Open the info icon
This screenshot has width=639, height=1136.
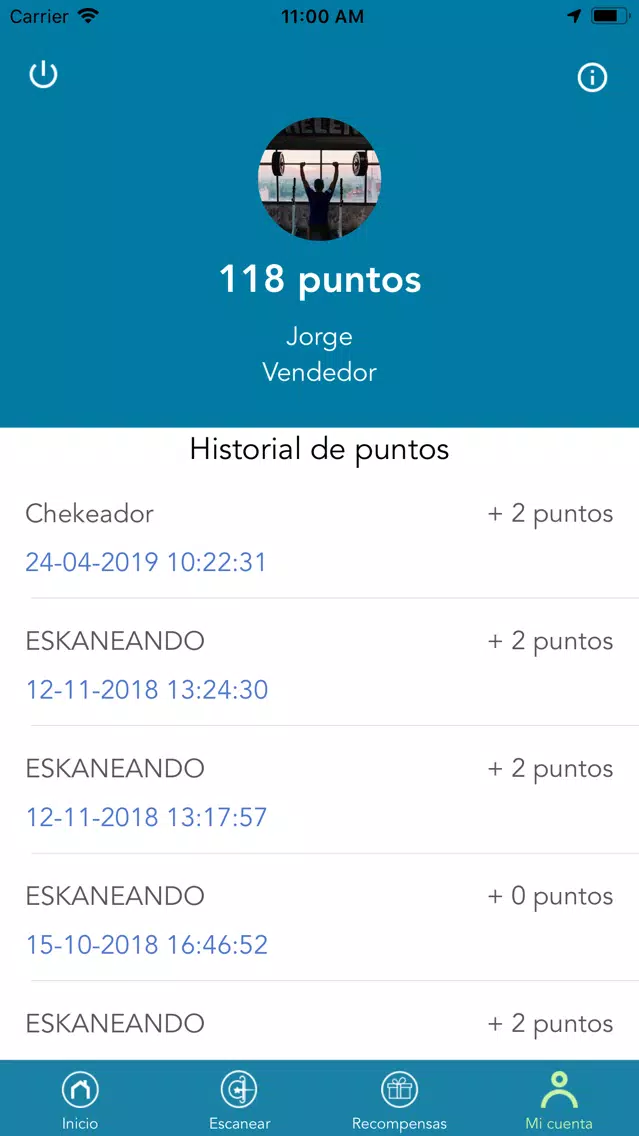click(592, 78)
